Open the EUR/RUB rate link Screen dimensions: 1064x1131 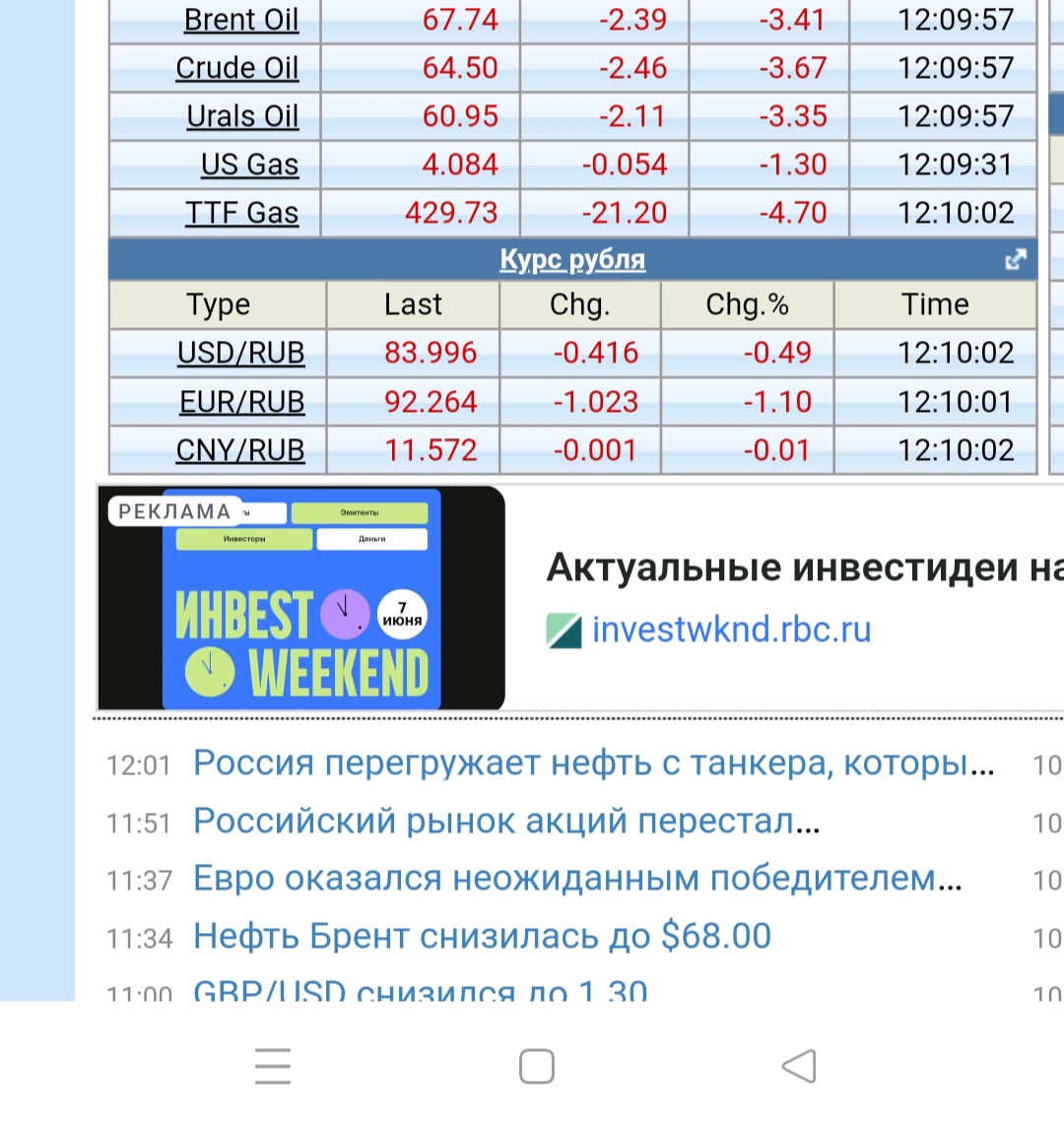(x=242, y=402)
